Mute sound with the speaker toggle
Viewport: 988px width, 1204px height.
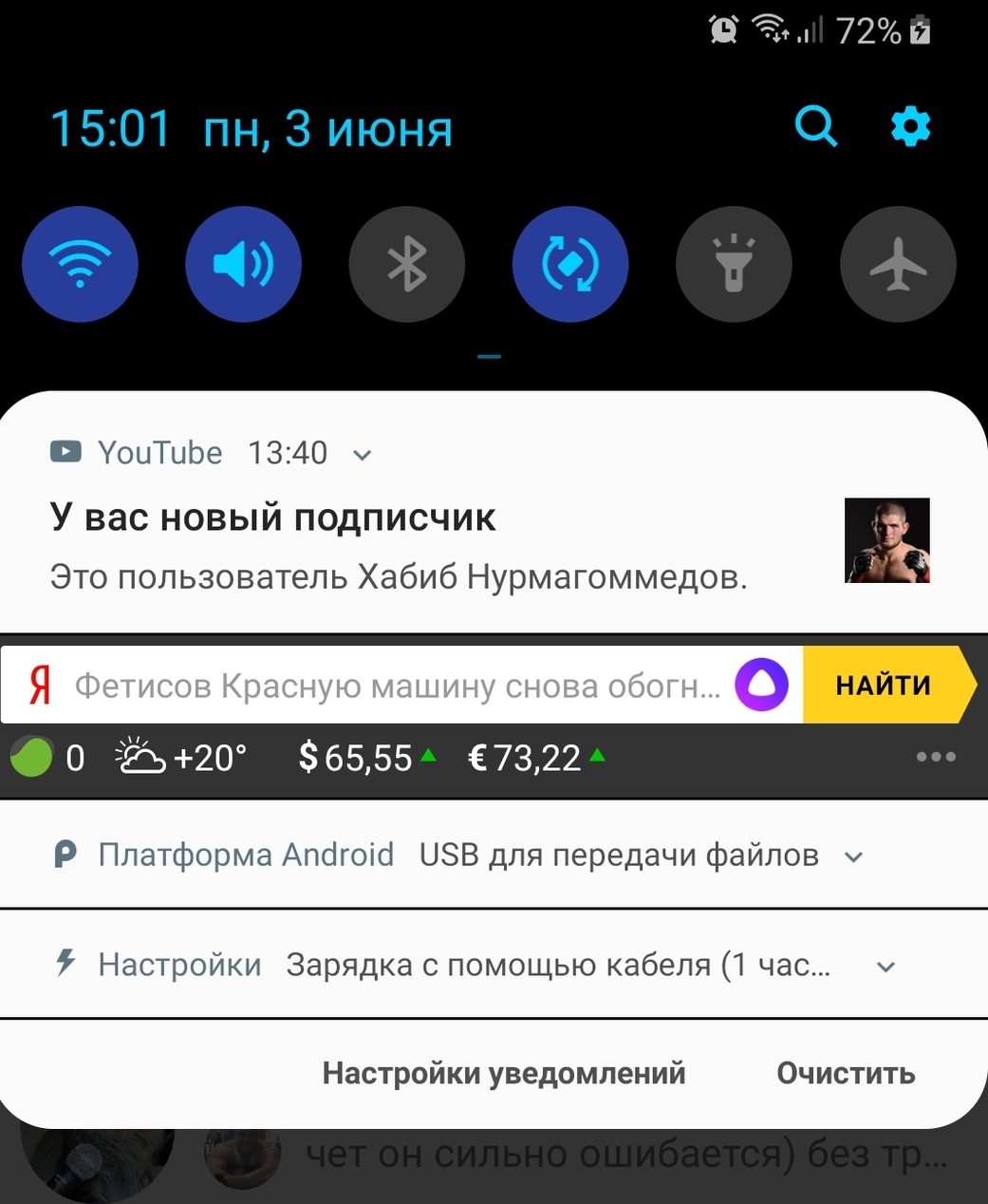(244, 264)
